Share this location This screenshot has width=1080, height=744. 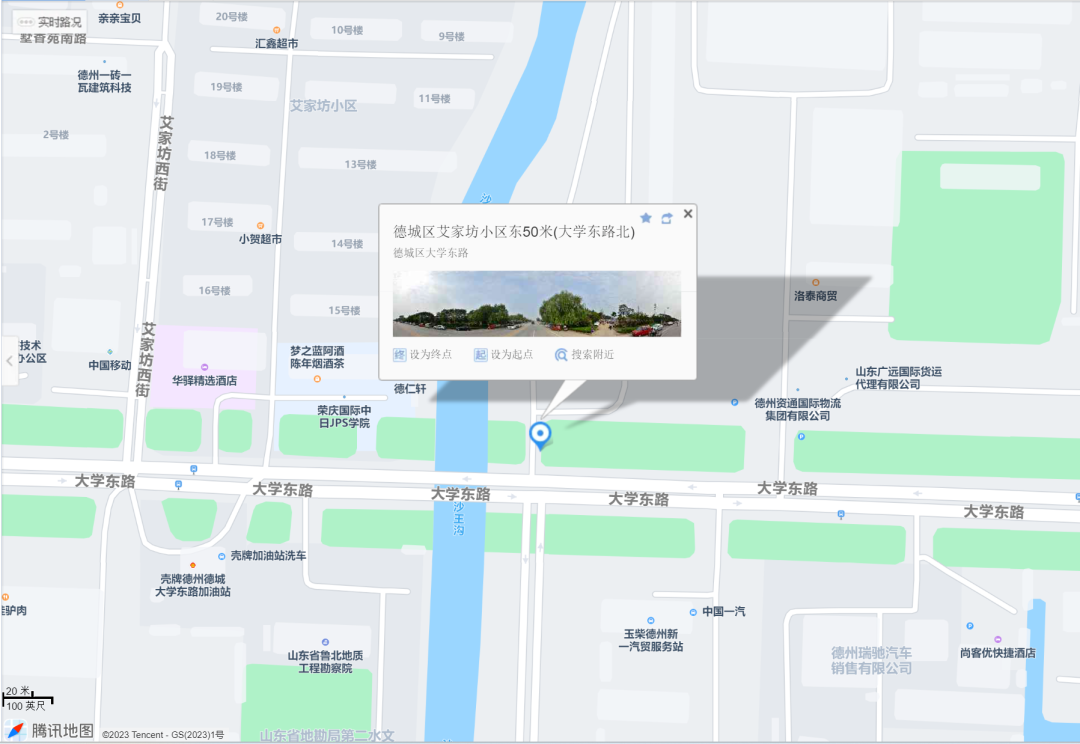point(667,218)
